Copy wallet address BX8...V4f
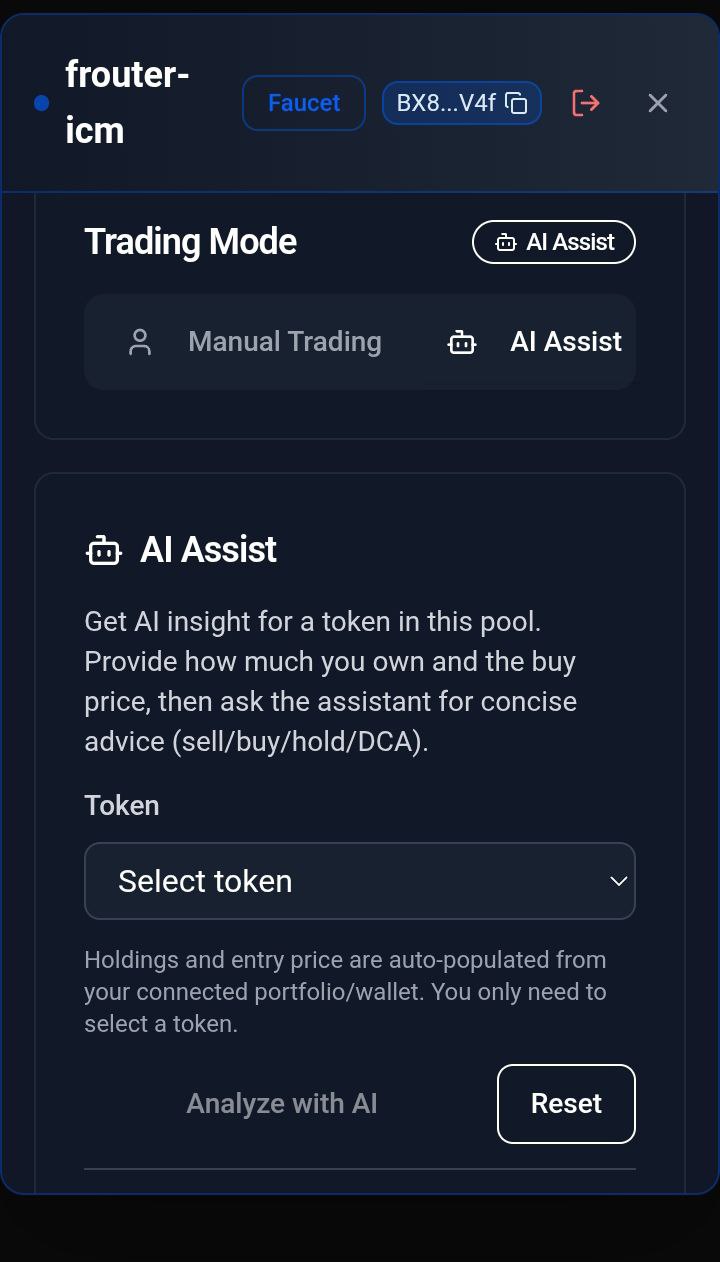 pyautogui.click(x=516, y=103)
